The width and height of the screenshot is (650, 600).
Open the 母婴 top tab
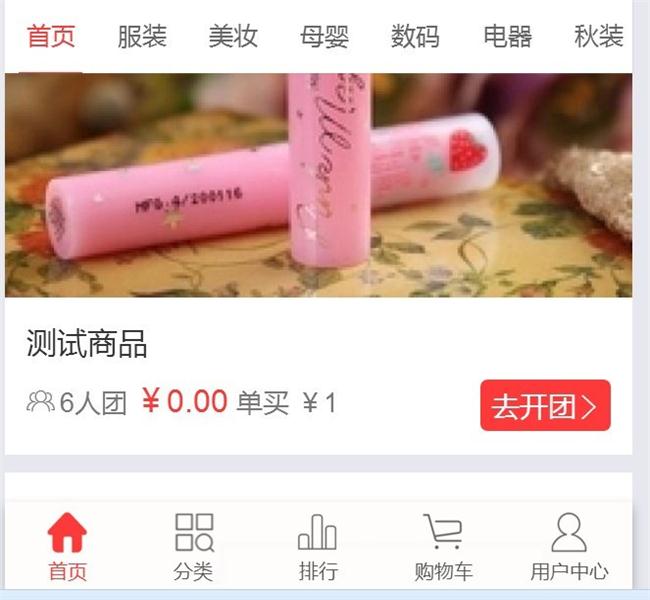pyautogui.click(x=324, y=37)
